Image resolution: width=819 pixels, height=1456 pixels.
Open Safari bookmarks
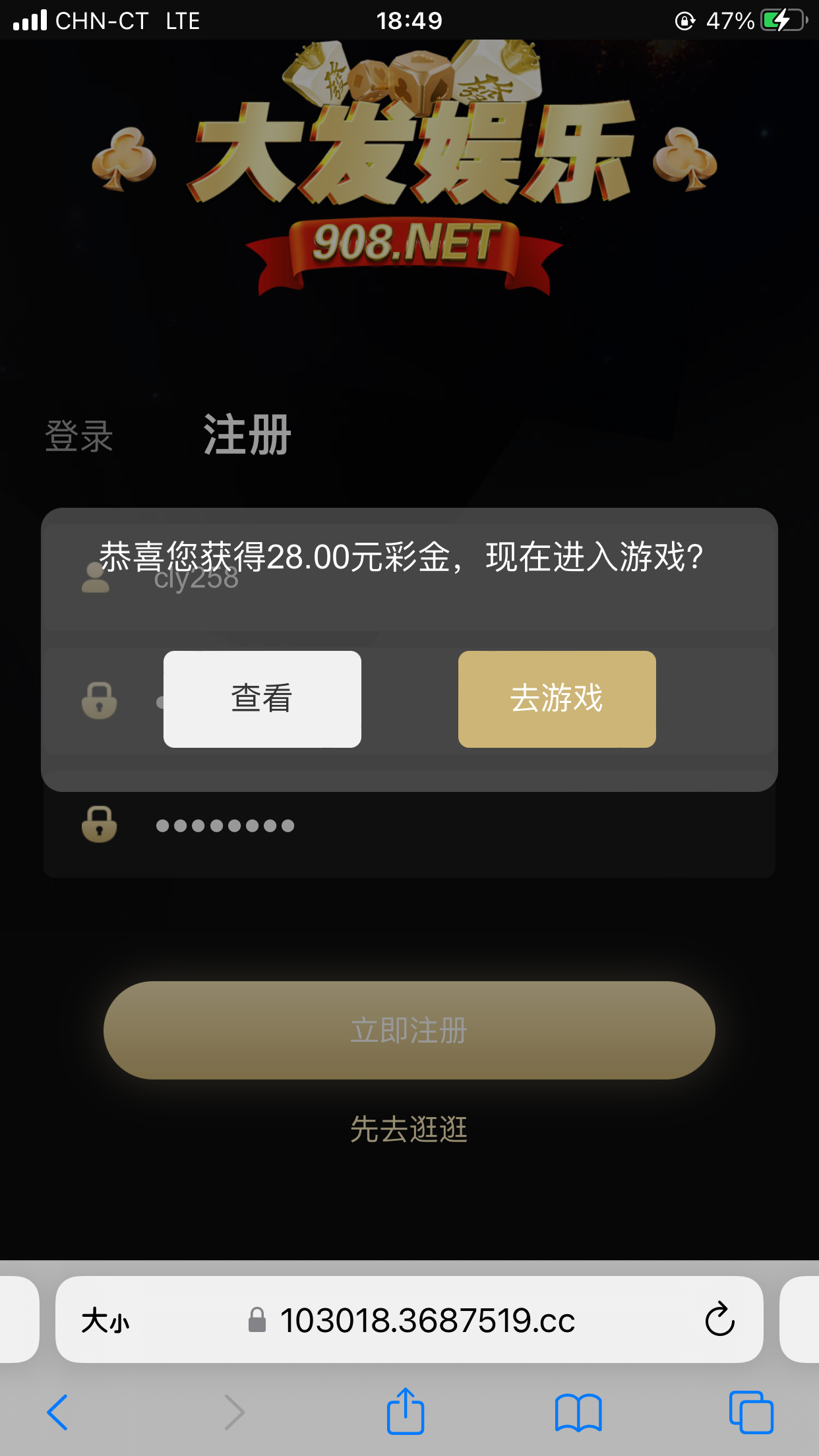[578, 1412]
